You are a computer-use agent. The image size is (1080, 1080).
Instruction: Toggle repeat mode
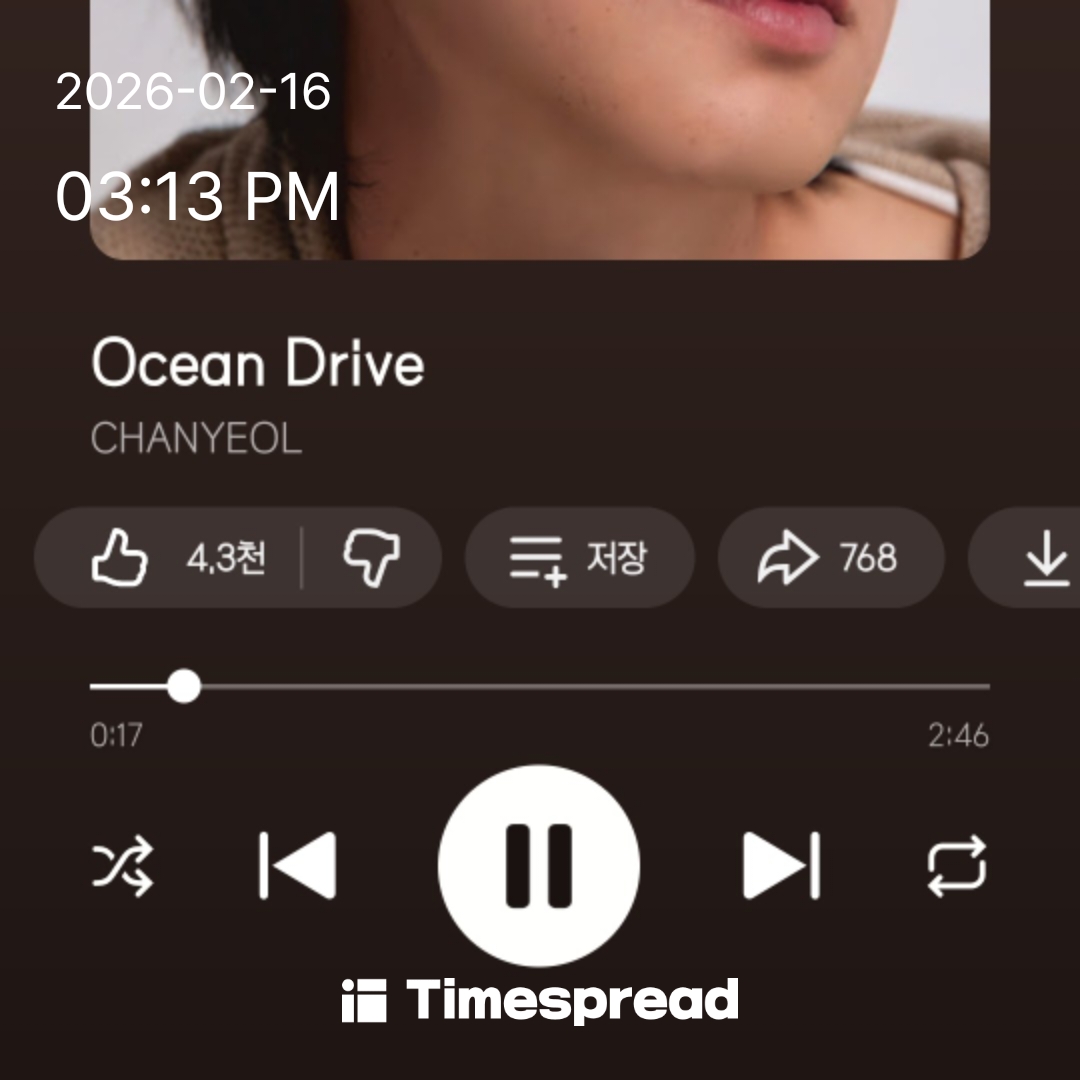(957, 865)
